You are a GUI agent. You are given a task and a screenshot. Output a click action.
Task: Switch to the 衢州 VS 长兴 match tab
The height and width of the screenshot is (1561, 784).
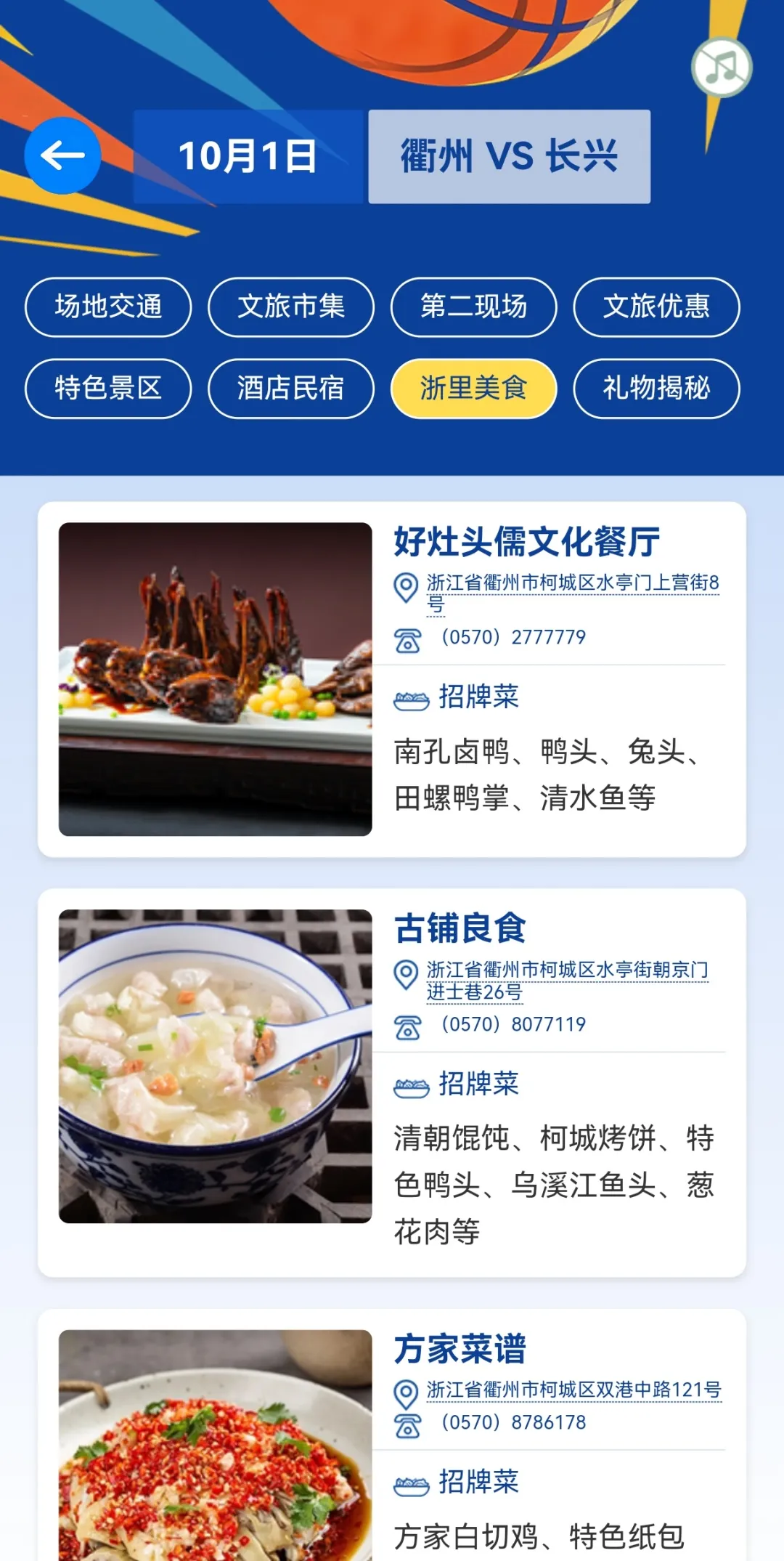(508, 157)
